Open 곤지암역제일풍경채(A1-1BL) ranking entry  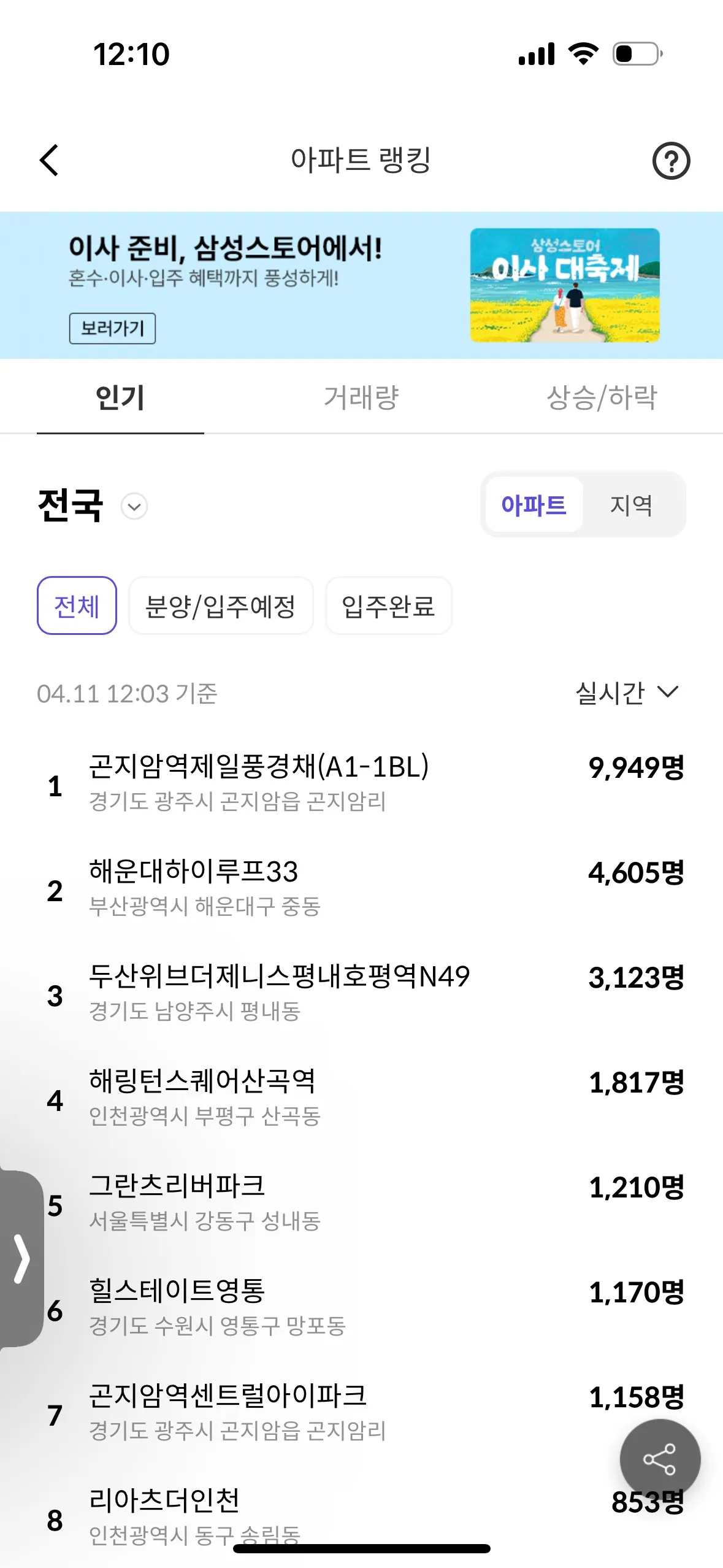(259, 782)
